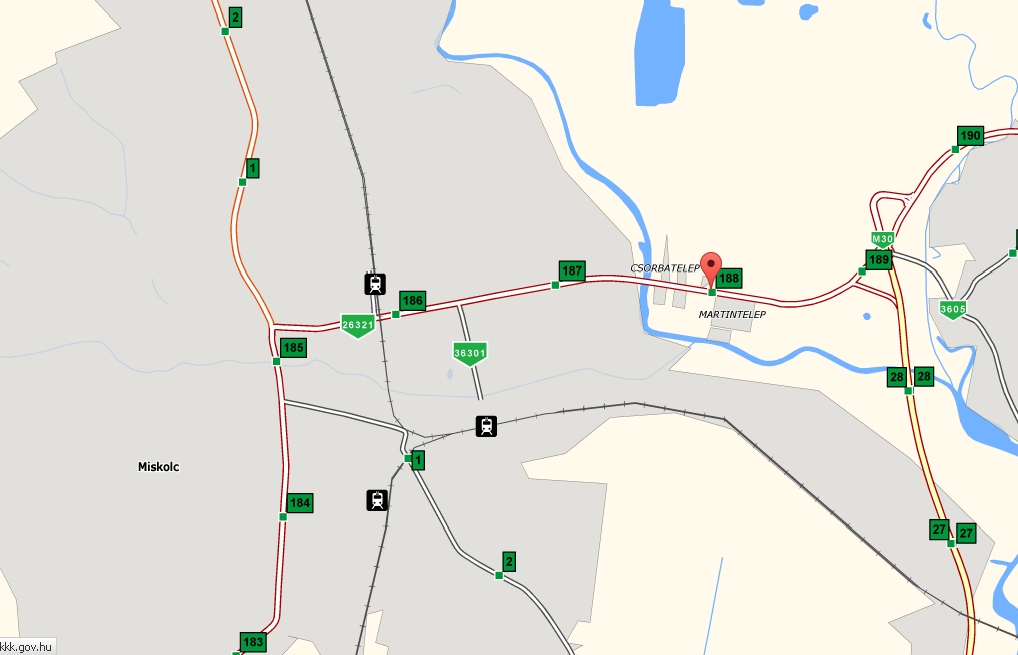Open the kkk.gov.hu attribution link

click(x=27, y=647)
